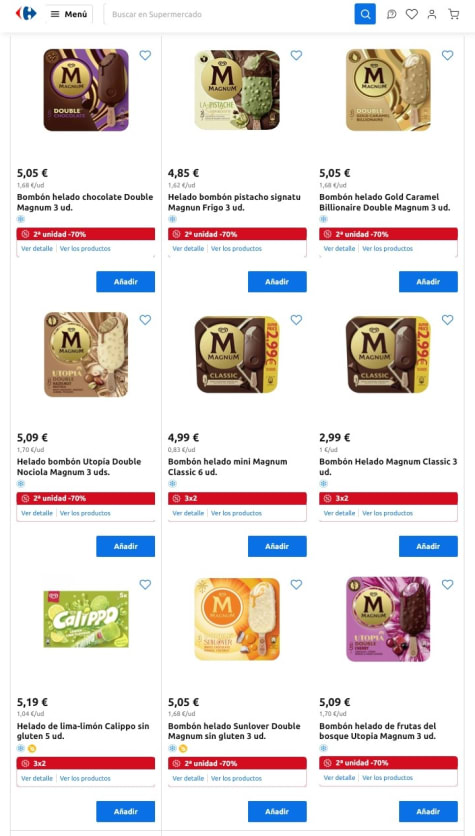Favorite the chocolate Double Magnum product
This screenshot has width=475, height=836.
145,55
